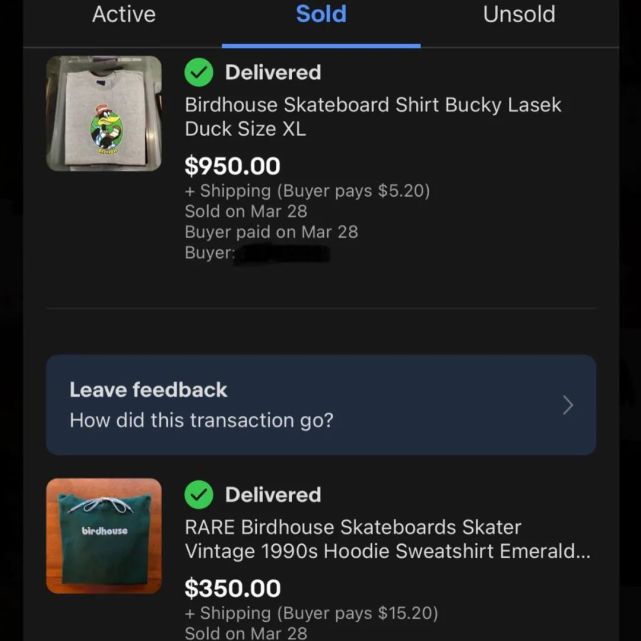641x641 pixels.
Task: Open the RARE Birdhouse hoodie listing
Action: (x=387, y=539)
